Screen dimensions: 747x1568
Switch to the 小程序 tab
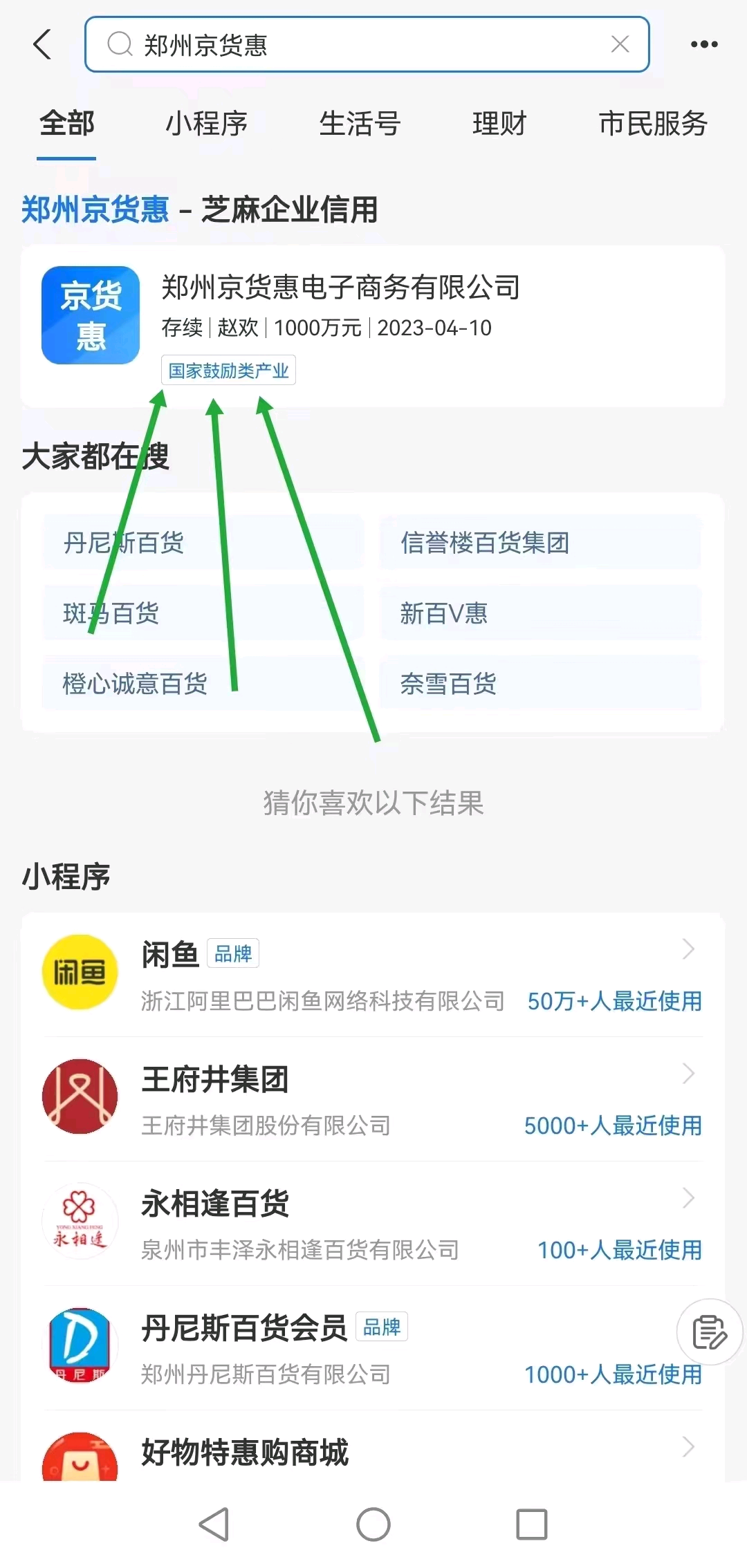pos(206,124)
